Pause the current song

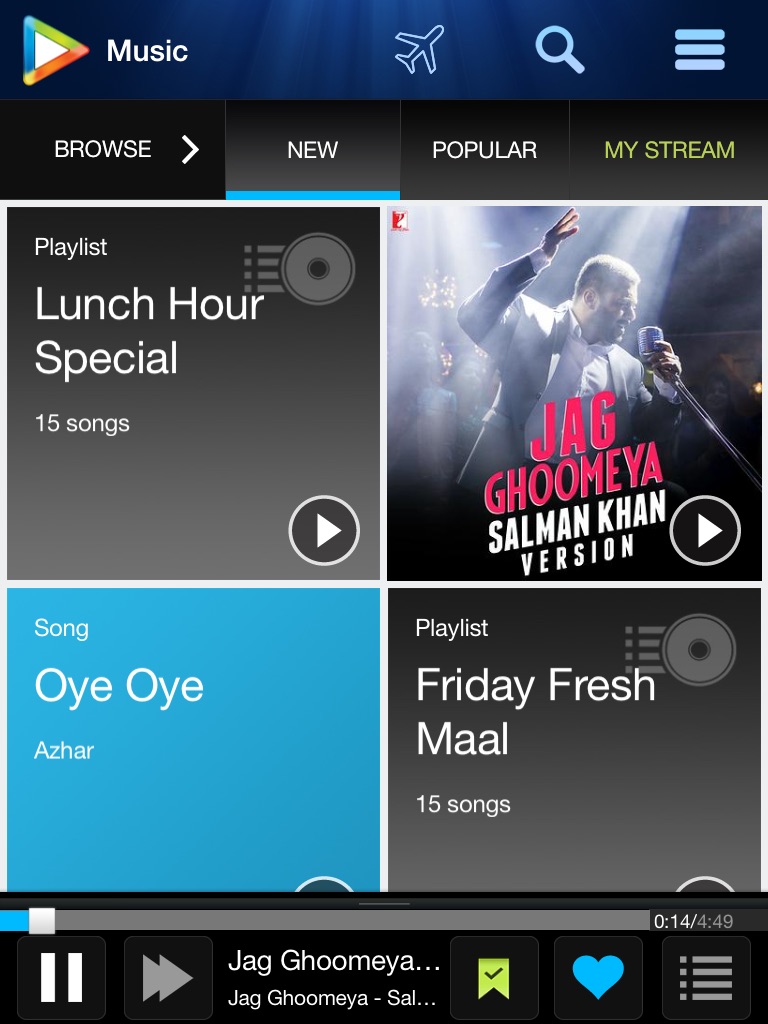(x=61, y=978)
